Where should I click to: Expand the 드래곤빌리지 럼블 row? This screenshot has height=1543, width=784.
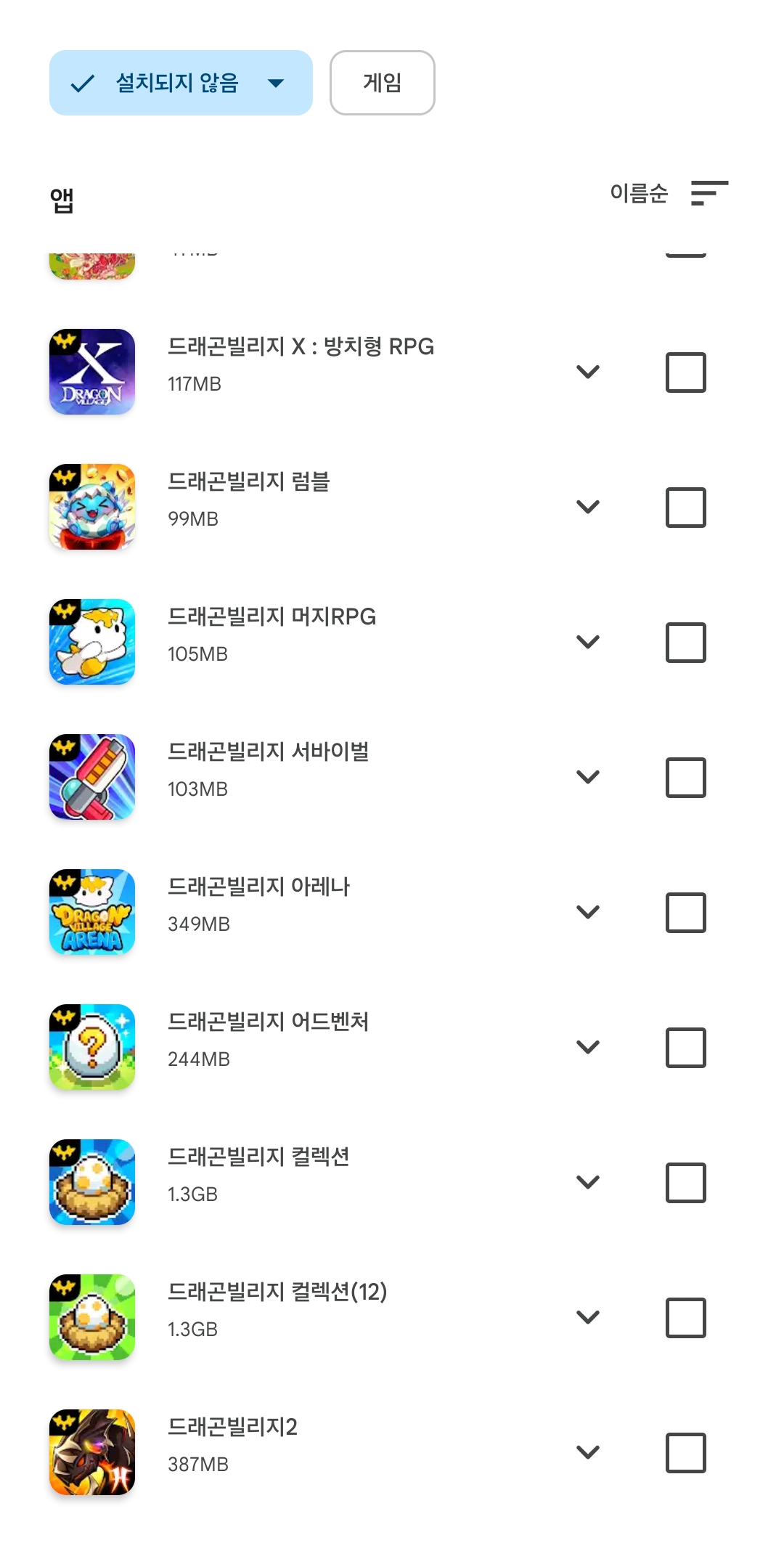click(587, 508)
